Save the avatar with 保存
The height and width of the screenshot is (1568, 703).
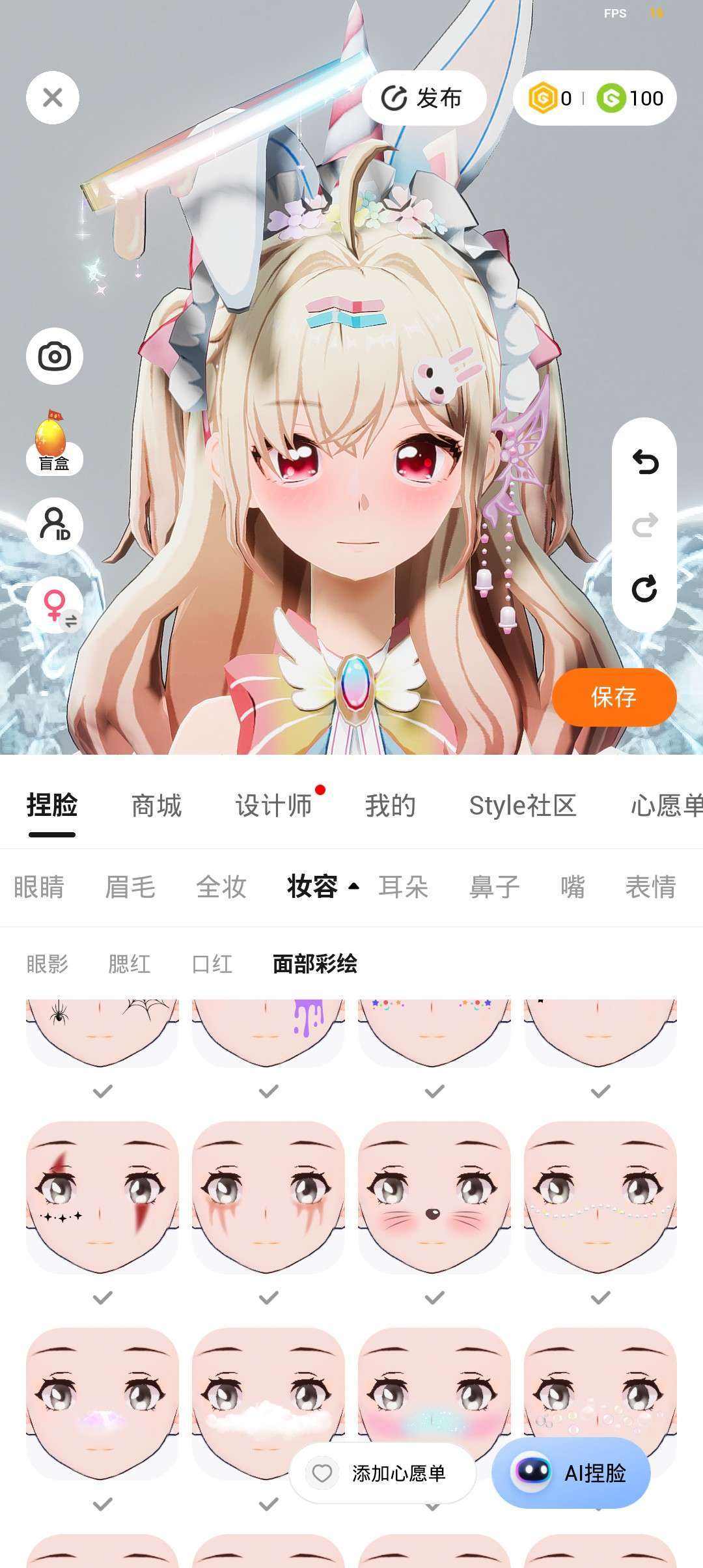pos(614,697)
